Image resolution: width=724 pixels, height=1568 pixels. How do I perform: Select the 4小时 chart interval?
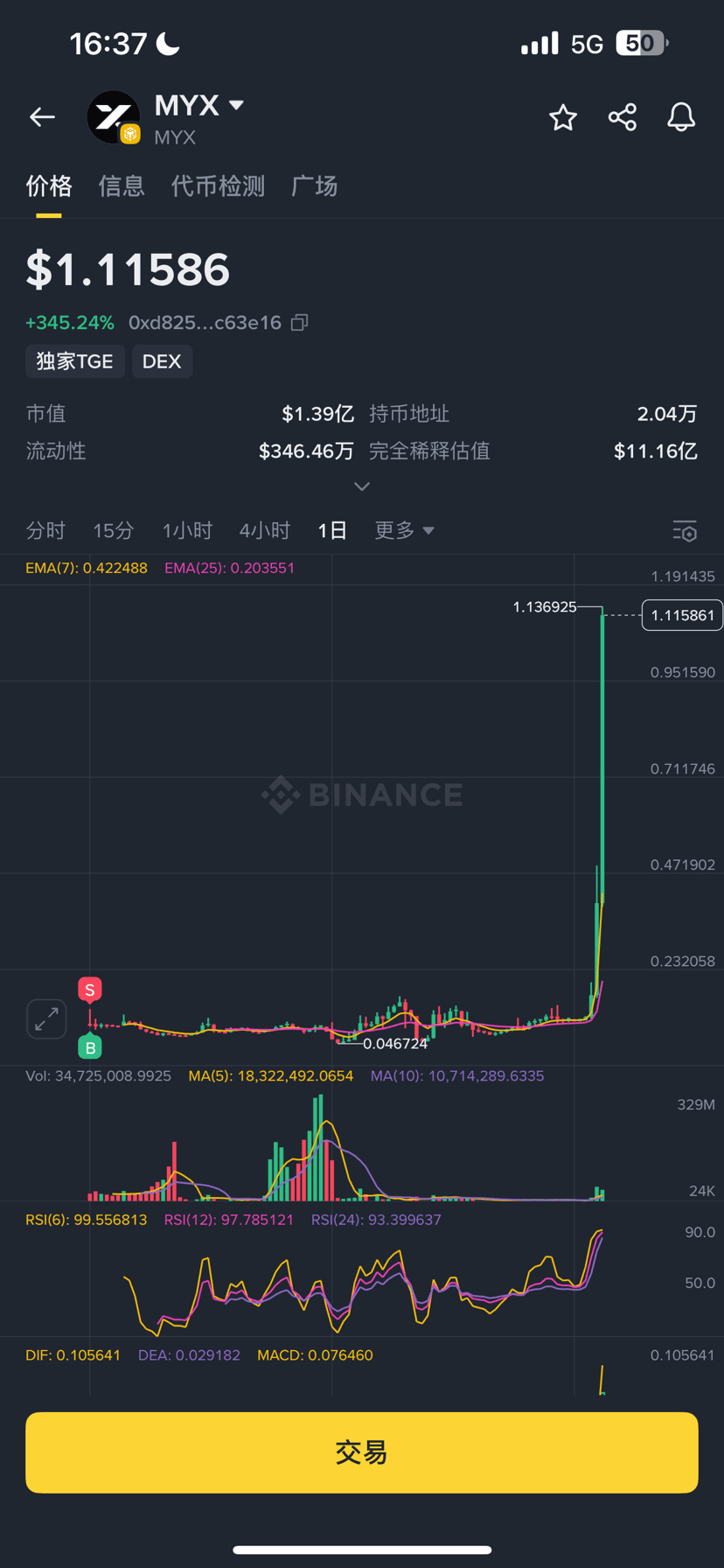[265, 530]
